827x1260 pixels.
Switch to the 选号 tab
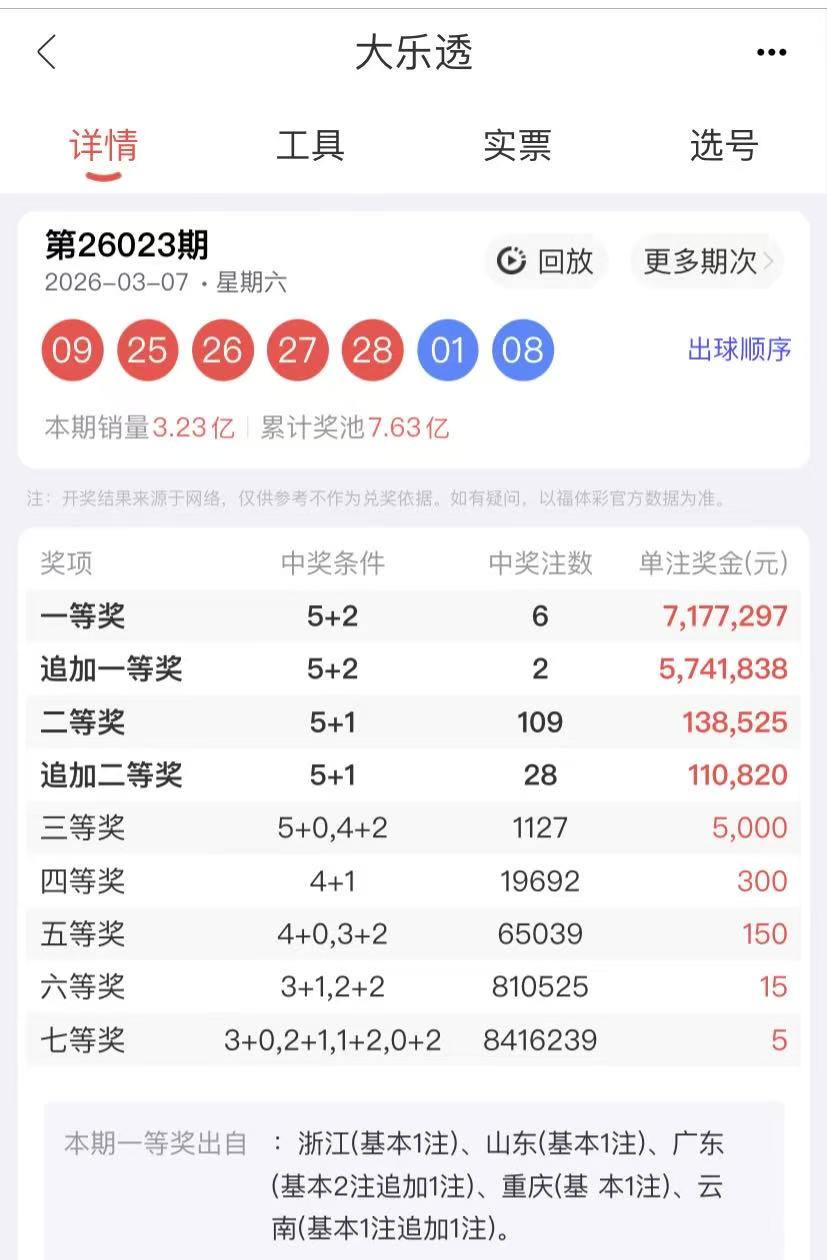(x=724, y=146)
